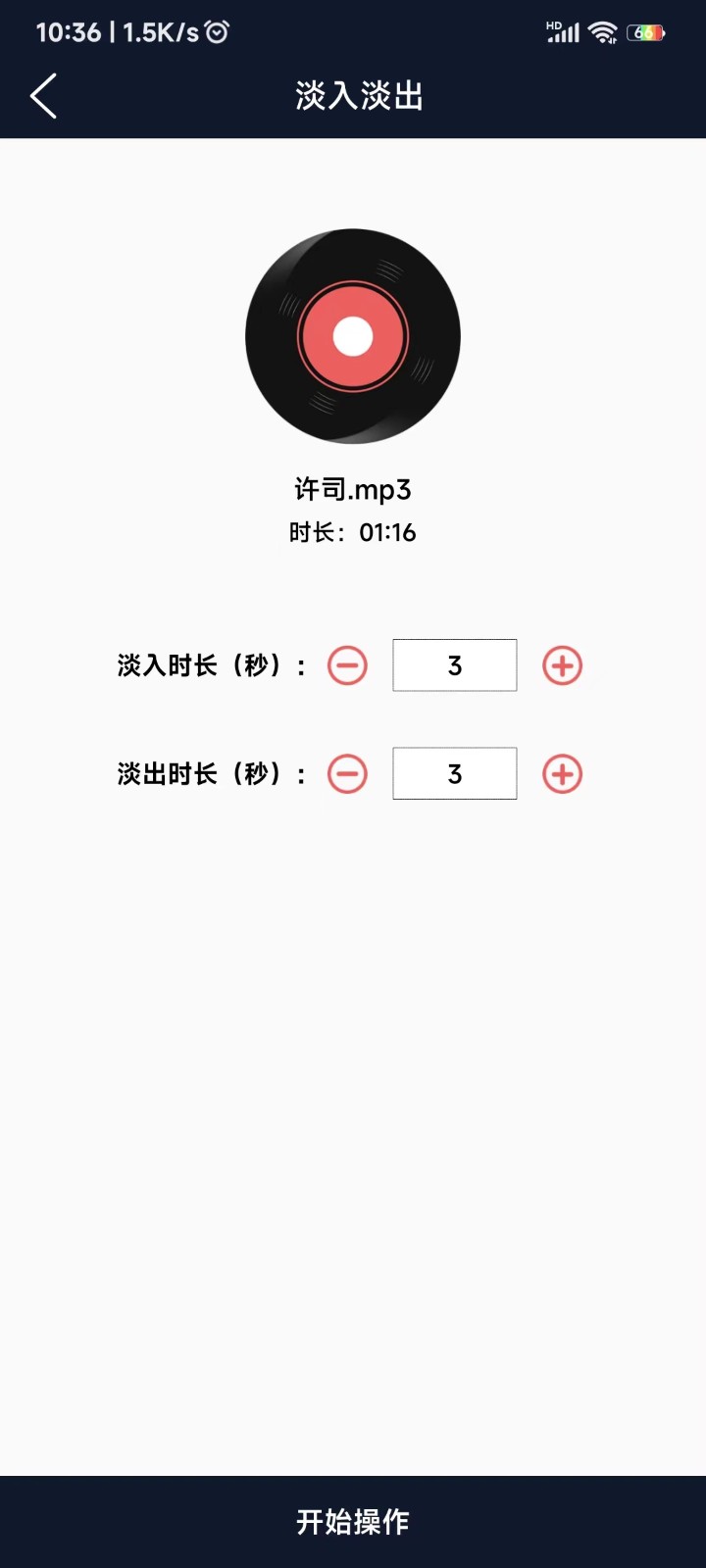Viewport: 706px width, 1568px height.
Task: Tap the file name 许司.mp3
Action: [353, 490]
